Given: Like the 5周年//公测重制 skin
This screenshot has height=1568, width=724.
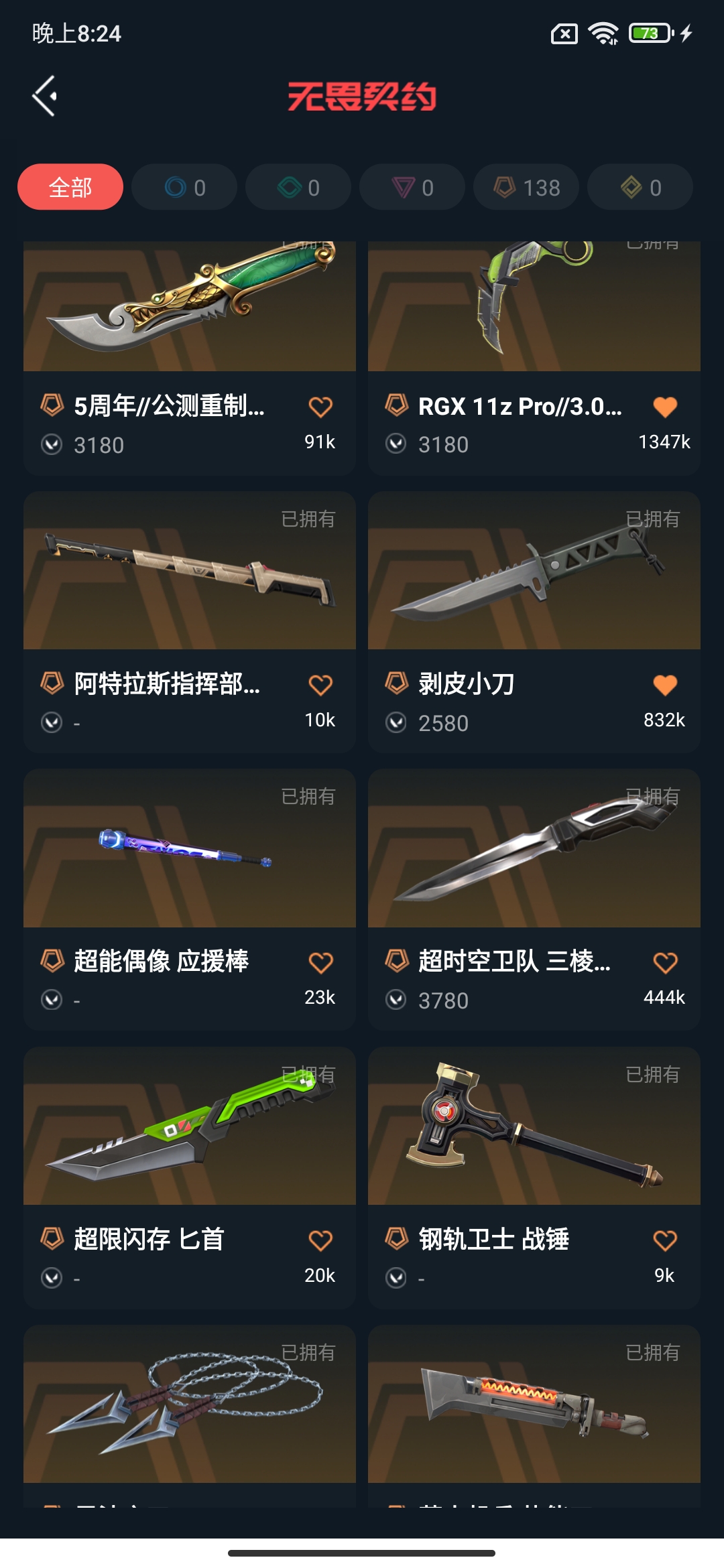Looking at the screenshot, I should coord(320,407).
